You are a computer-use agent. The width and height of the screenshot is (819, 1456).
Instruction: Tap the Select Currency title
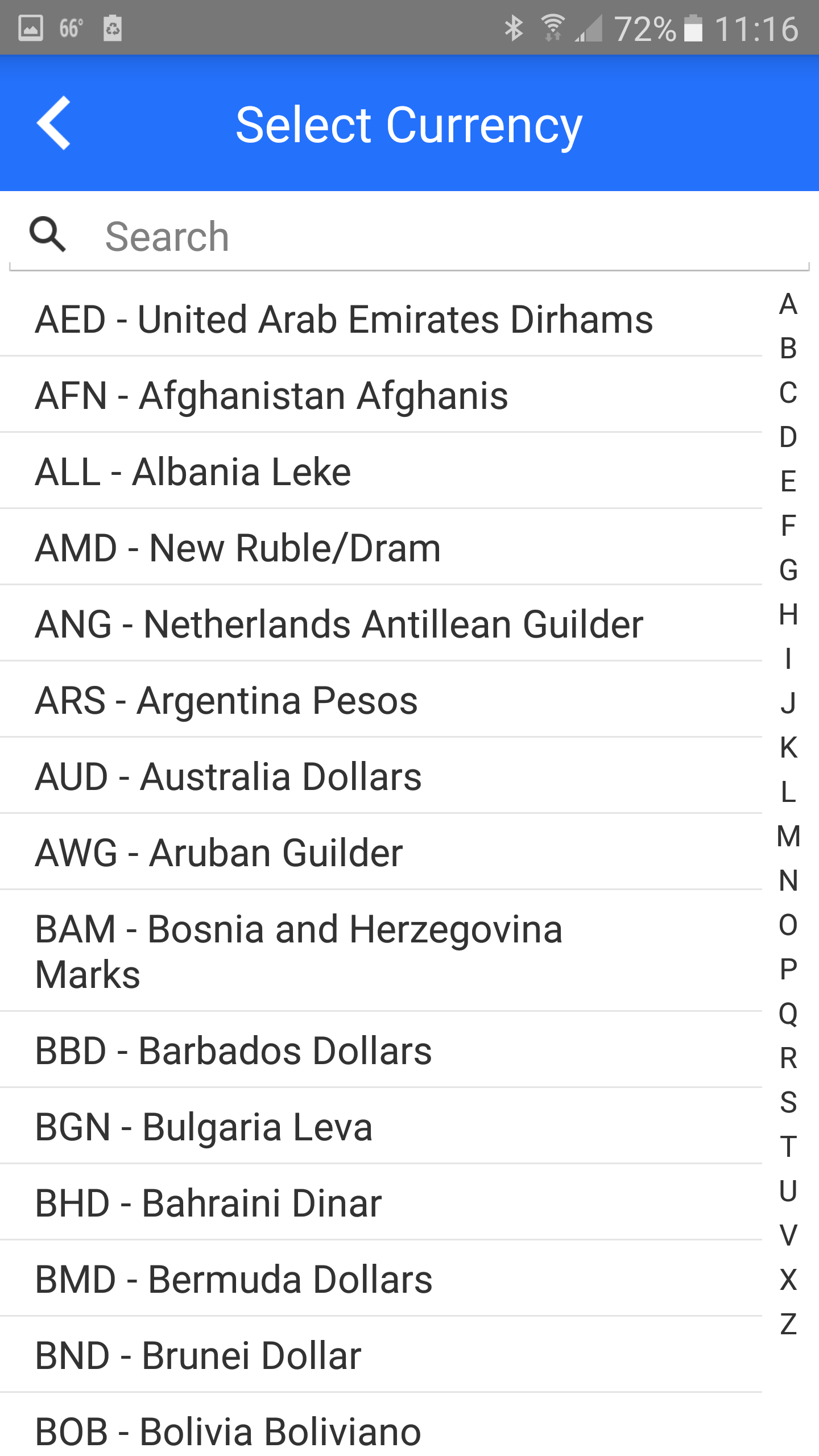point(409,123)
